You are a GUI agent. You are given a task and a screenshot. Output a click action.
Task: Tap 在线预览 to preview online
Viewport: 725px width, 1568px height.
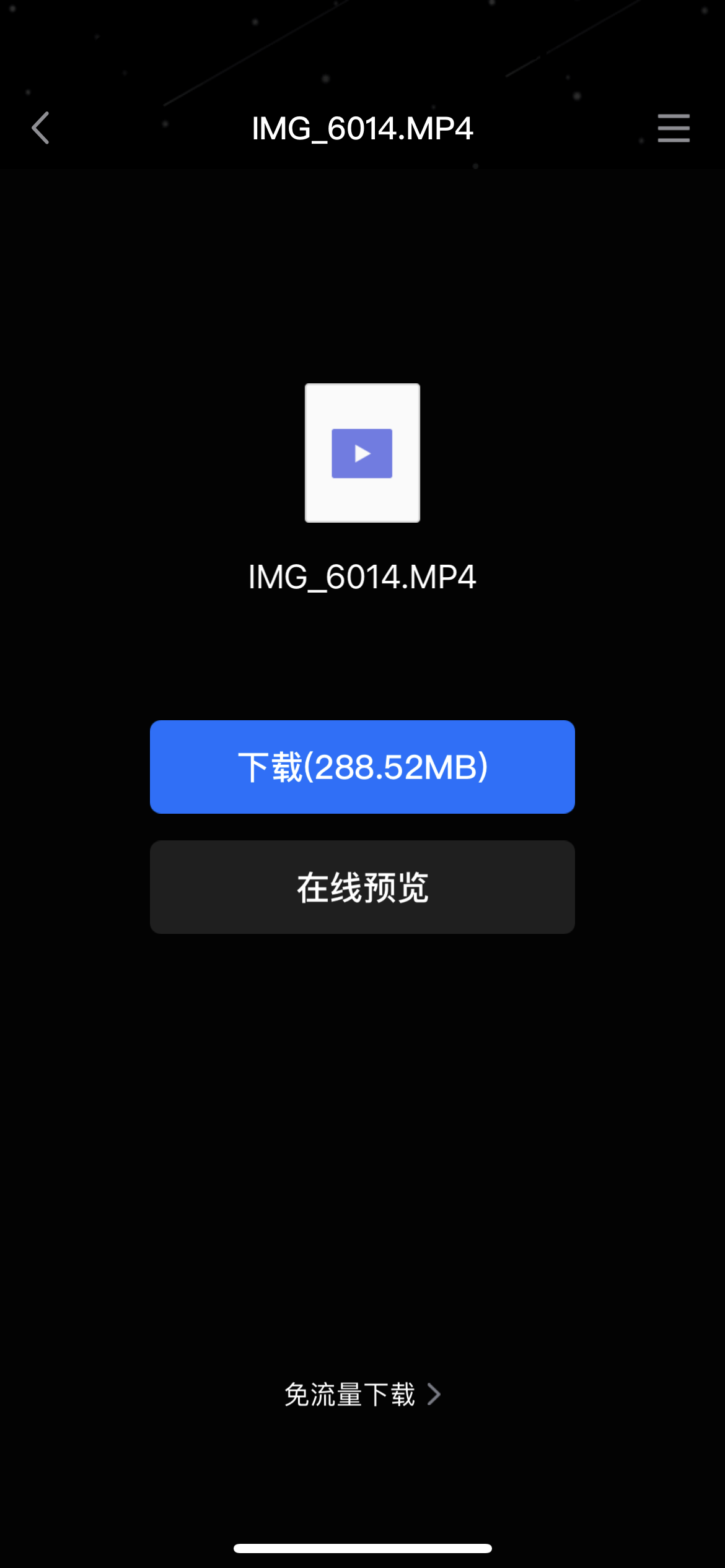362,887
